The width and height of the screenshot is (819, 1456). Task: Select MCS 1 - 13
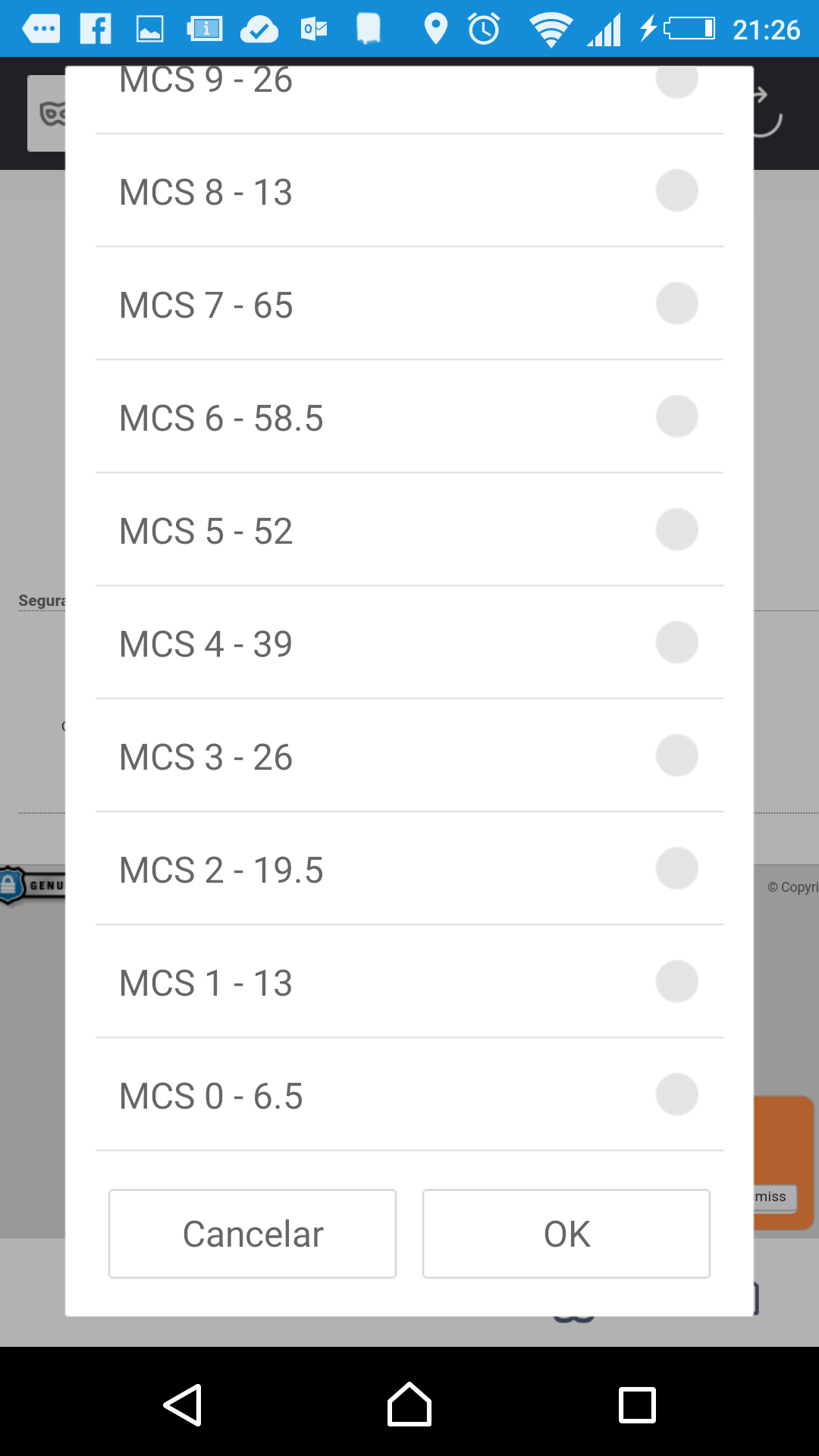409,982
